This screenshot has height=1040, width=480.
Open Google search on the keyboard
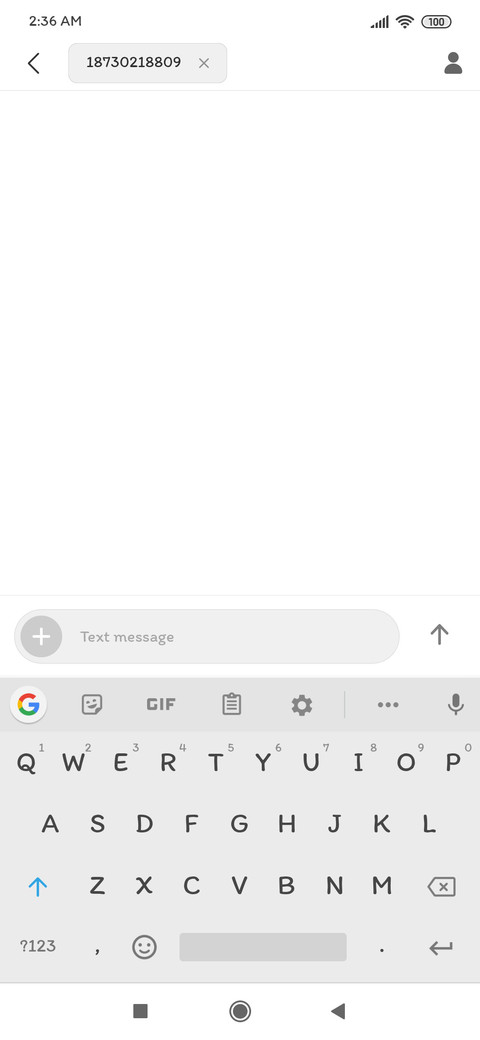tap(29, 704)
